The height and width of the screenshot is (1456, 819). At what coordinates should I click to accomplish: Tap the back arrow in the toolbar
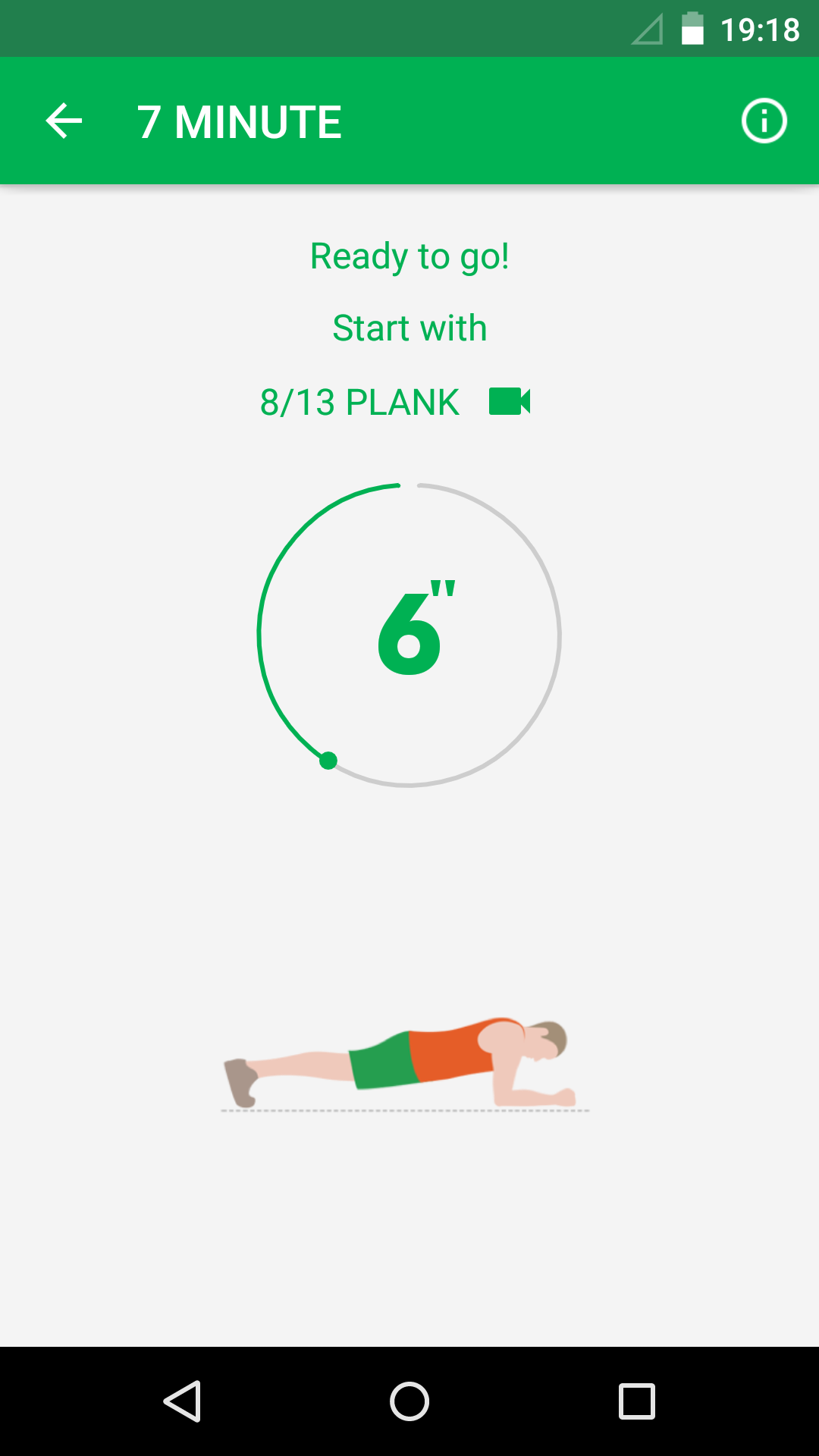click(x=63, y=121)
